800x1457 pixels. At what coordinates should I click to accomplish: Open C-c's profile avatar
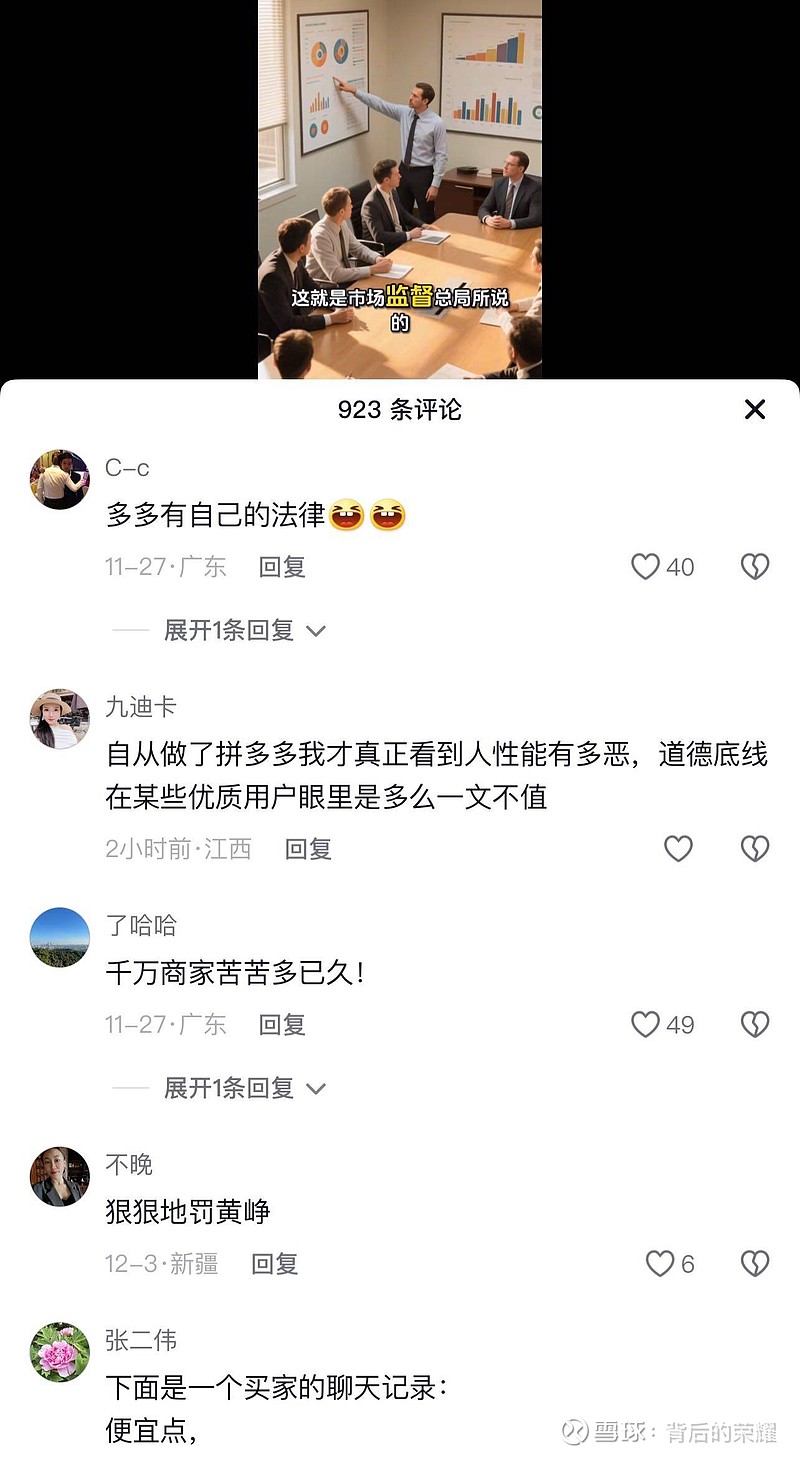(x=58, y=478)
